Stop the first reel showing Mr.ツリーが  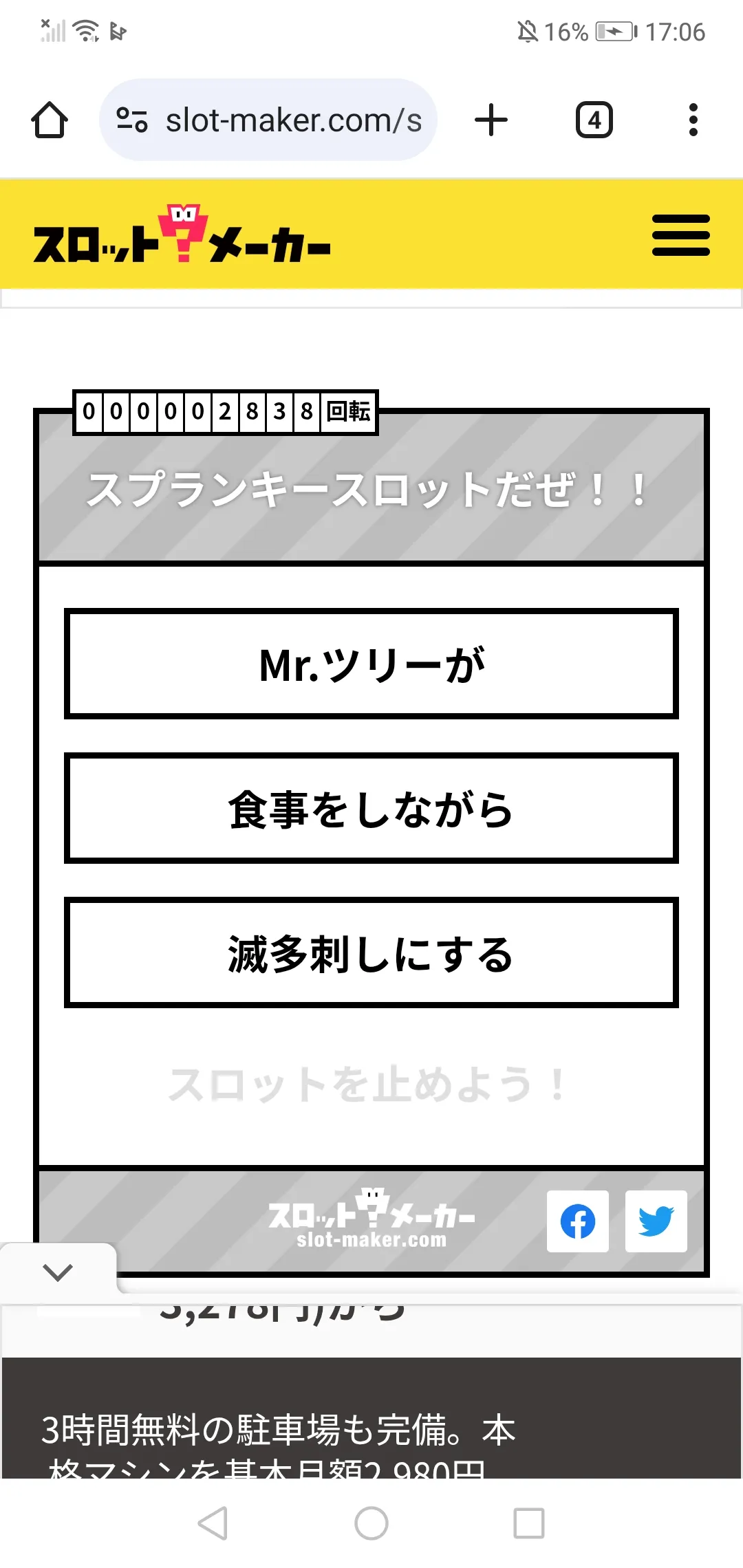coord(371,664)
